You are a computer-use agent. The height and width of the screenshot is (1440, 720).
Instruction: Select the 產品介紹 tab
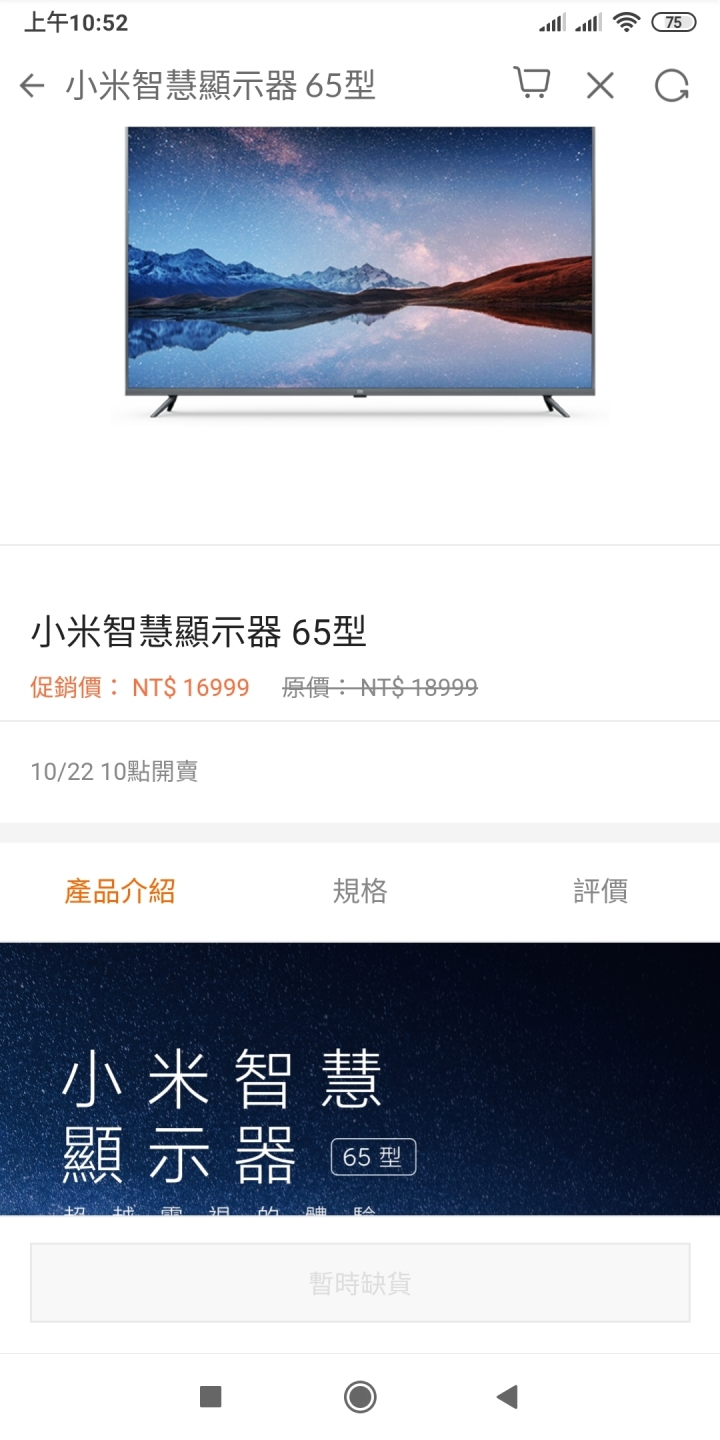(120, 891)
